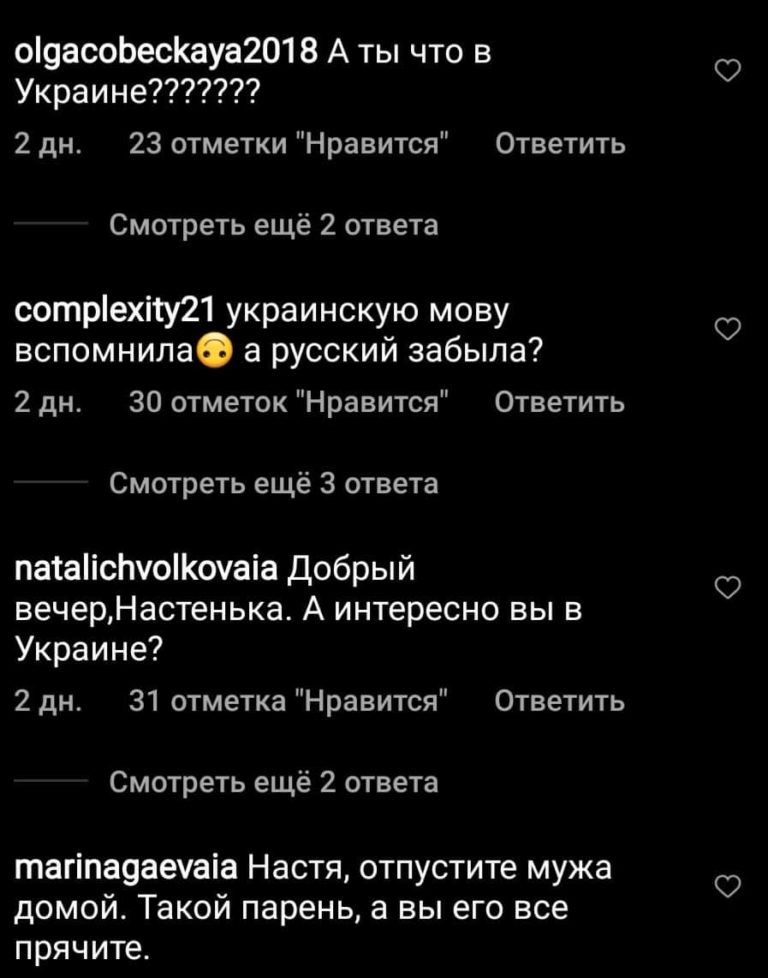This screenshot has height=978, width=768.
Task: Expand 2 replies under olgacobeckaya2018's comment
Action: [x=273, y=225]
